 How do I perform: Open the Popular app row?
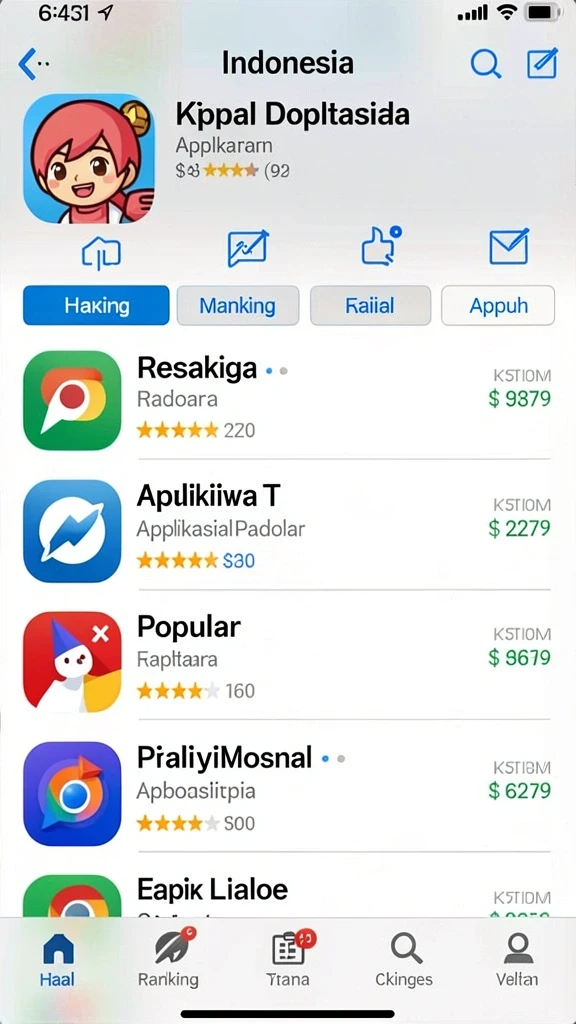[287, 661]
